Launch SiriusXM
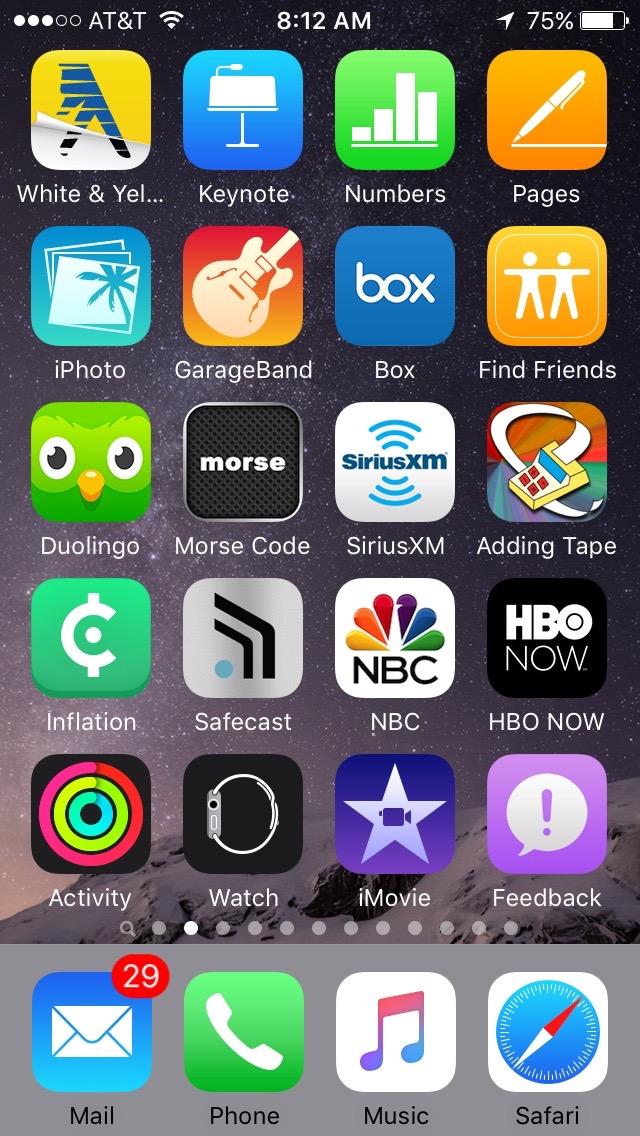 (395, 462)
